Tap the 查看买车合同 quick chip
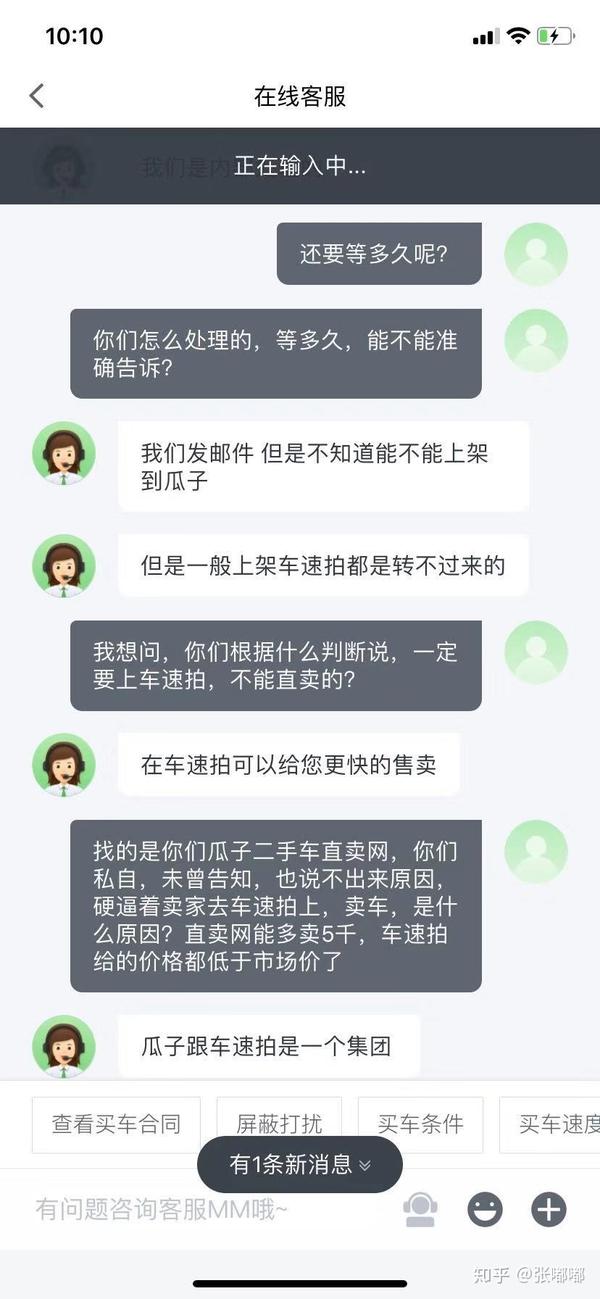The width and height of the screenshot is (600, 1299). tap(116, 1124)
